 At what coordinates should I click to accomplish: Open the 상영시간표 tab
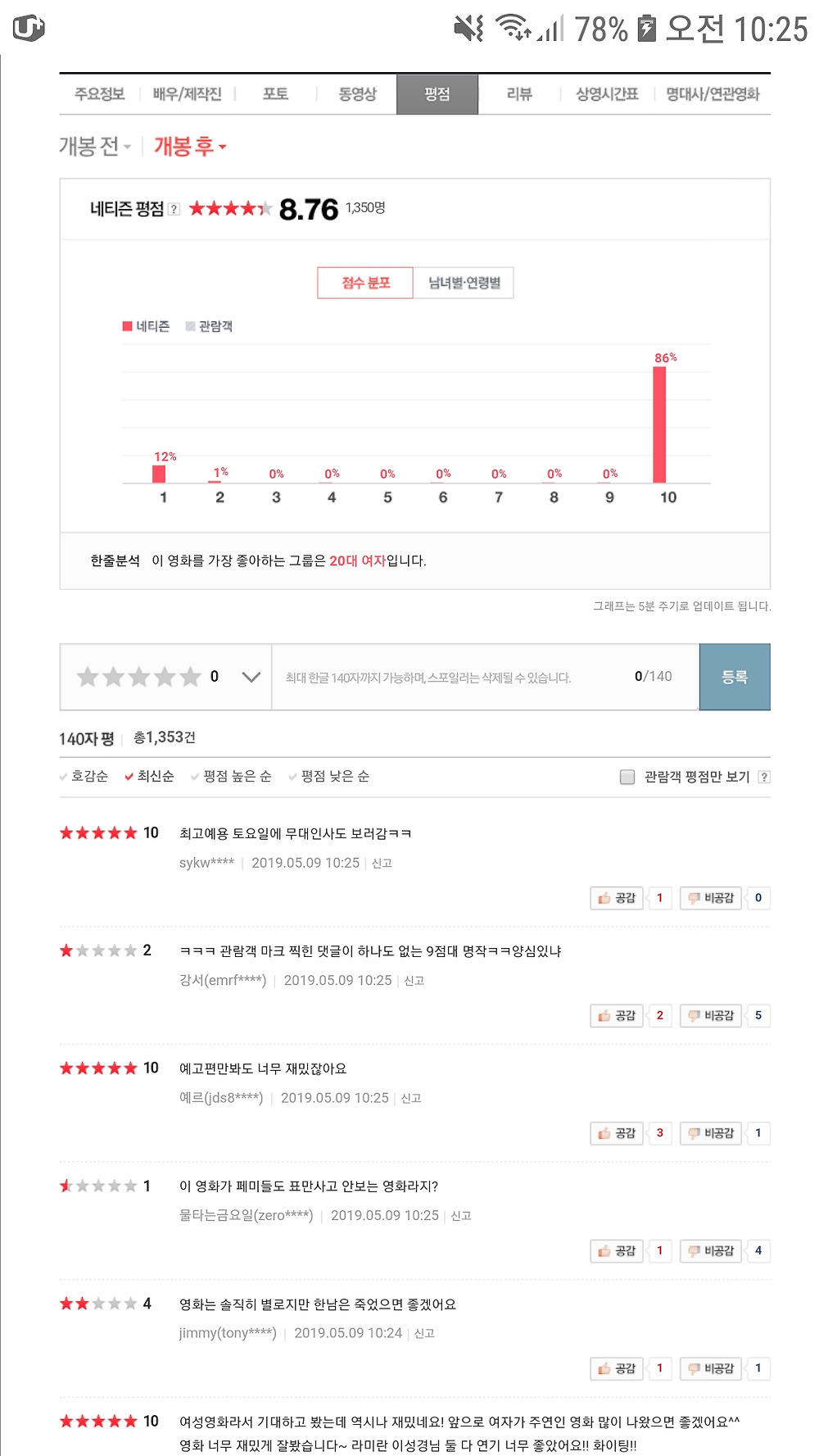607,94
